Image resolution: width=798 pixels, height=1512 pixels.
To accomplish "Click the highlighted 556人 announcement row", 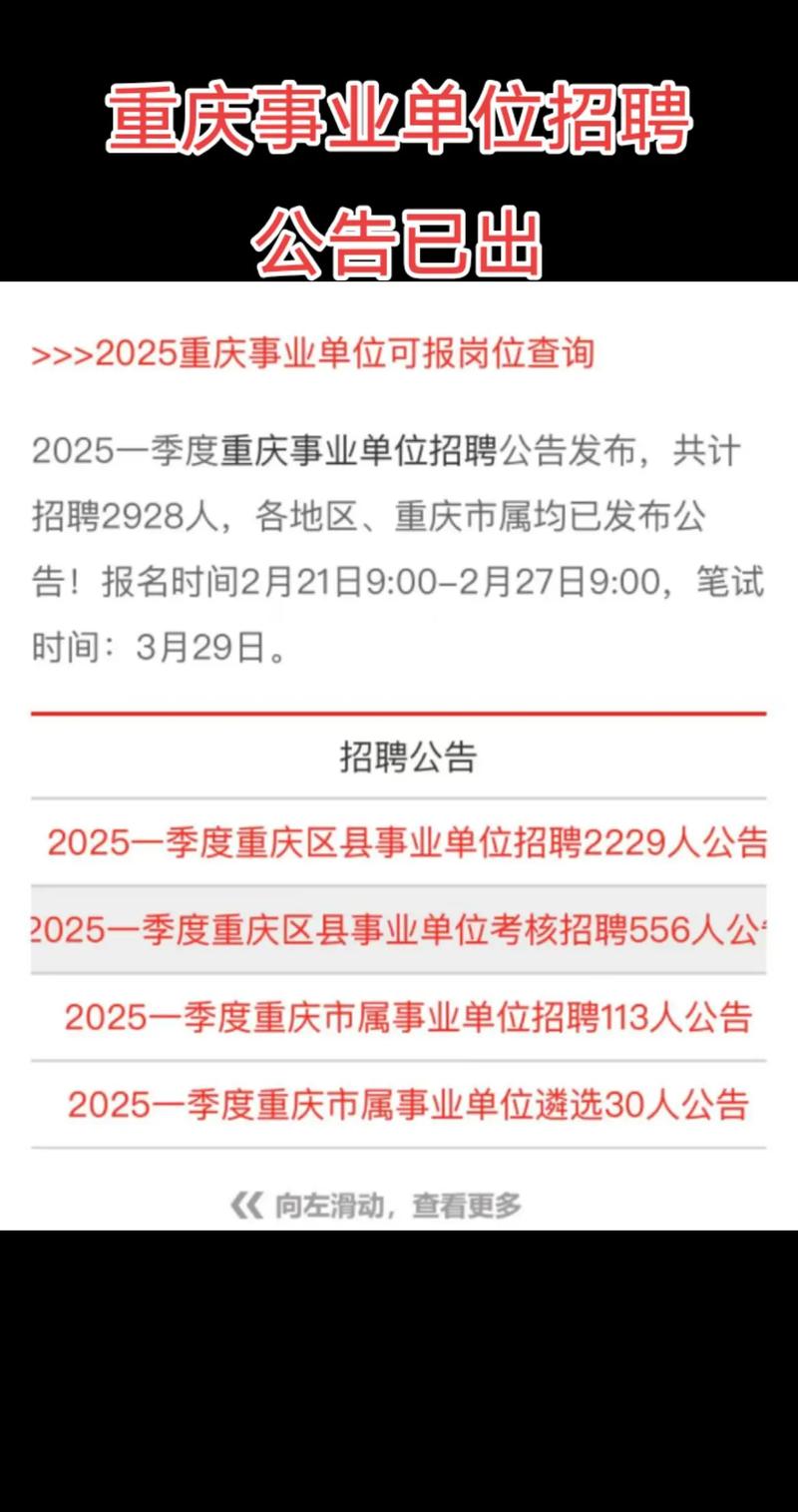I will (399, 930).
